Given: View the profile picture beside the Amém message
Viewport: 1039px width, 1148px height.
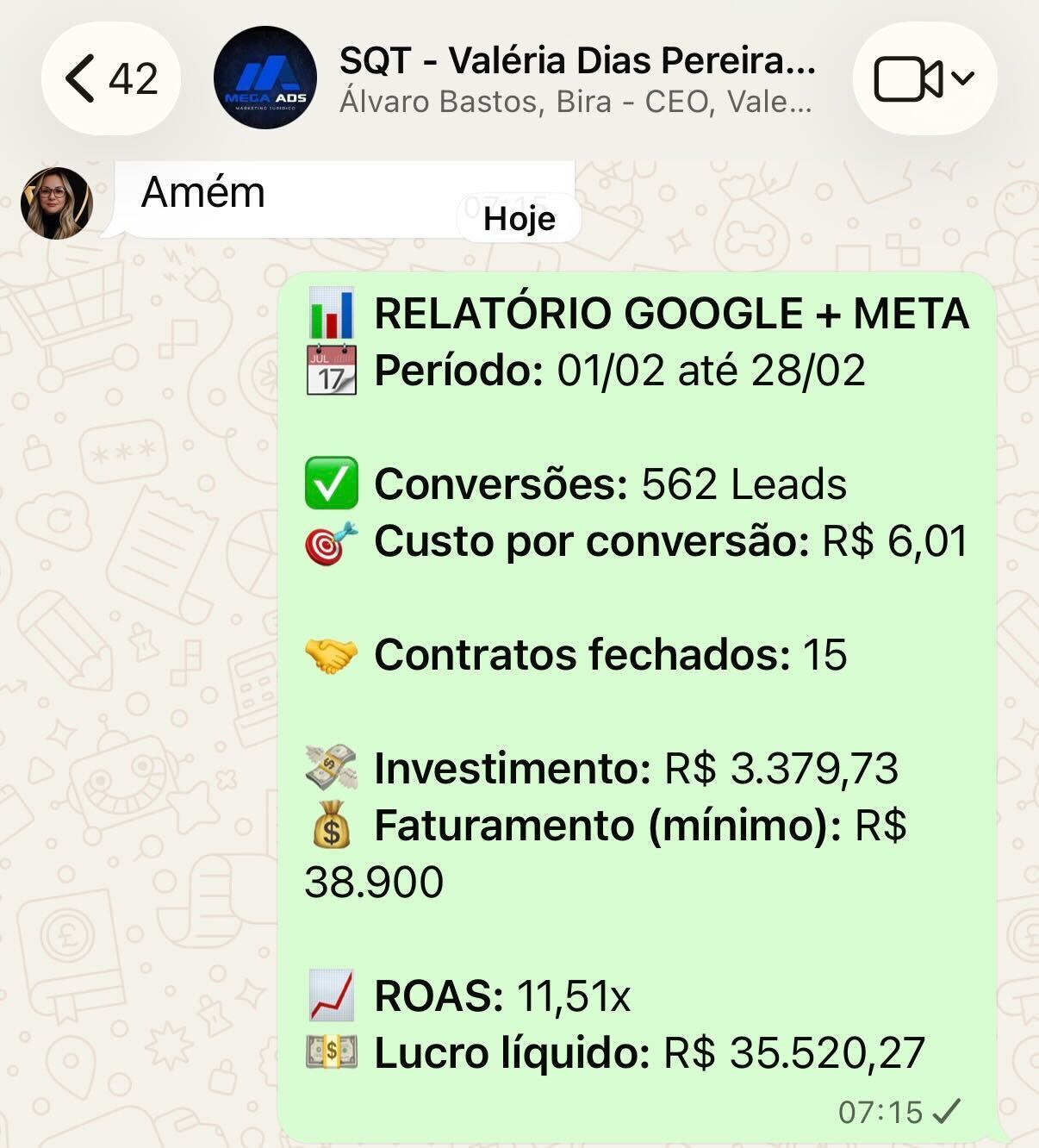Looking at the screenshot, I should pyautogui.click(x=57, y=203).
